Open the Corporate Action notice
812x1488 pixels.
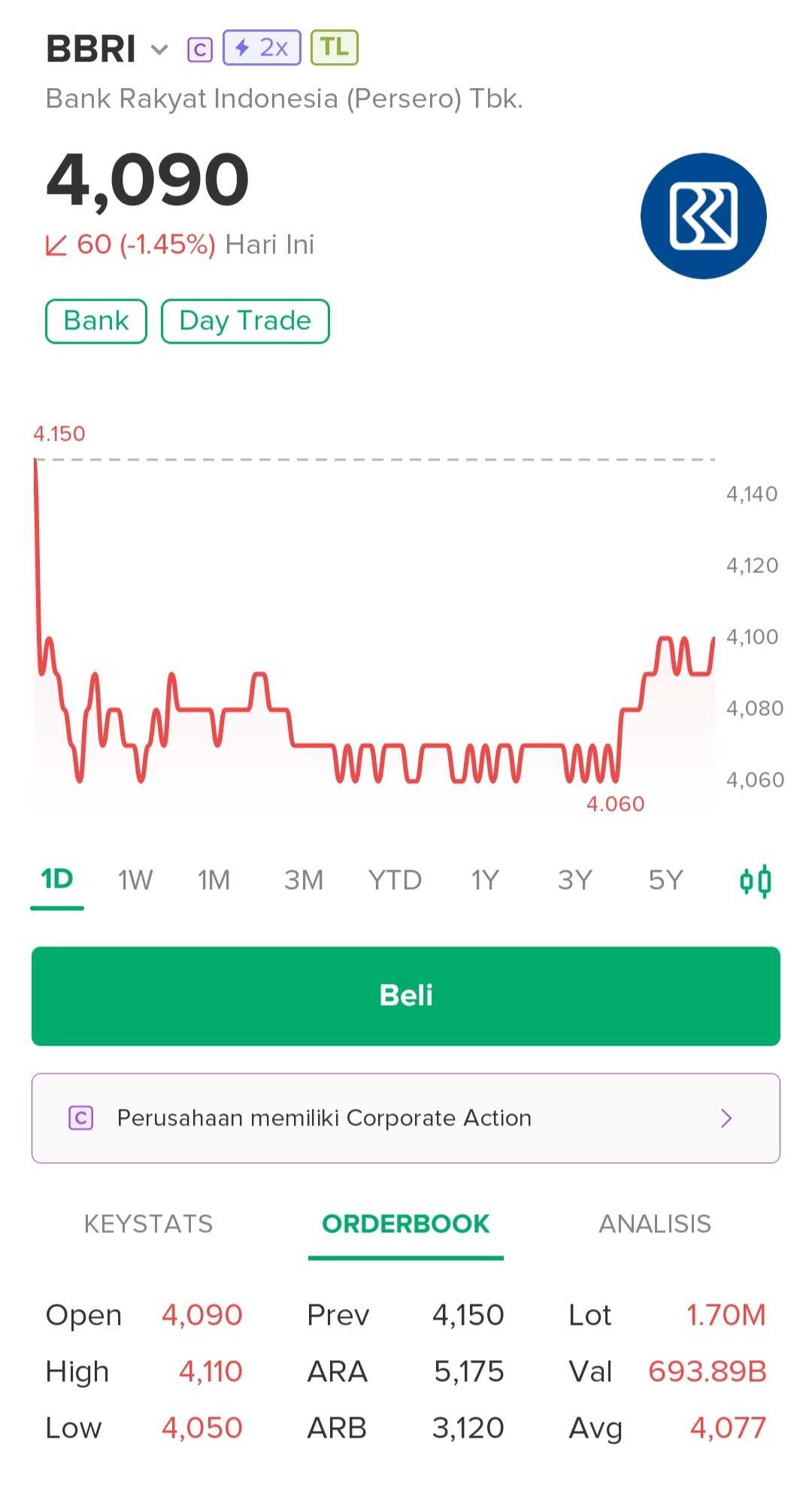406,1118
